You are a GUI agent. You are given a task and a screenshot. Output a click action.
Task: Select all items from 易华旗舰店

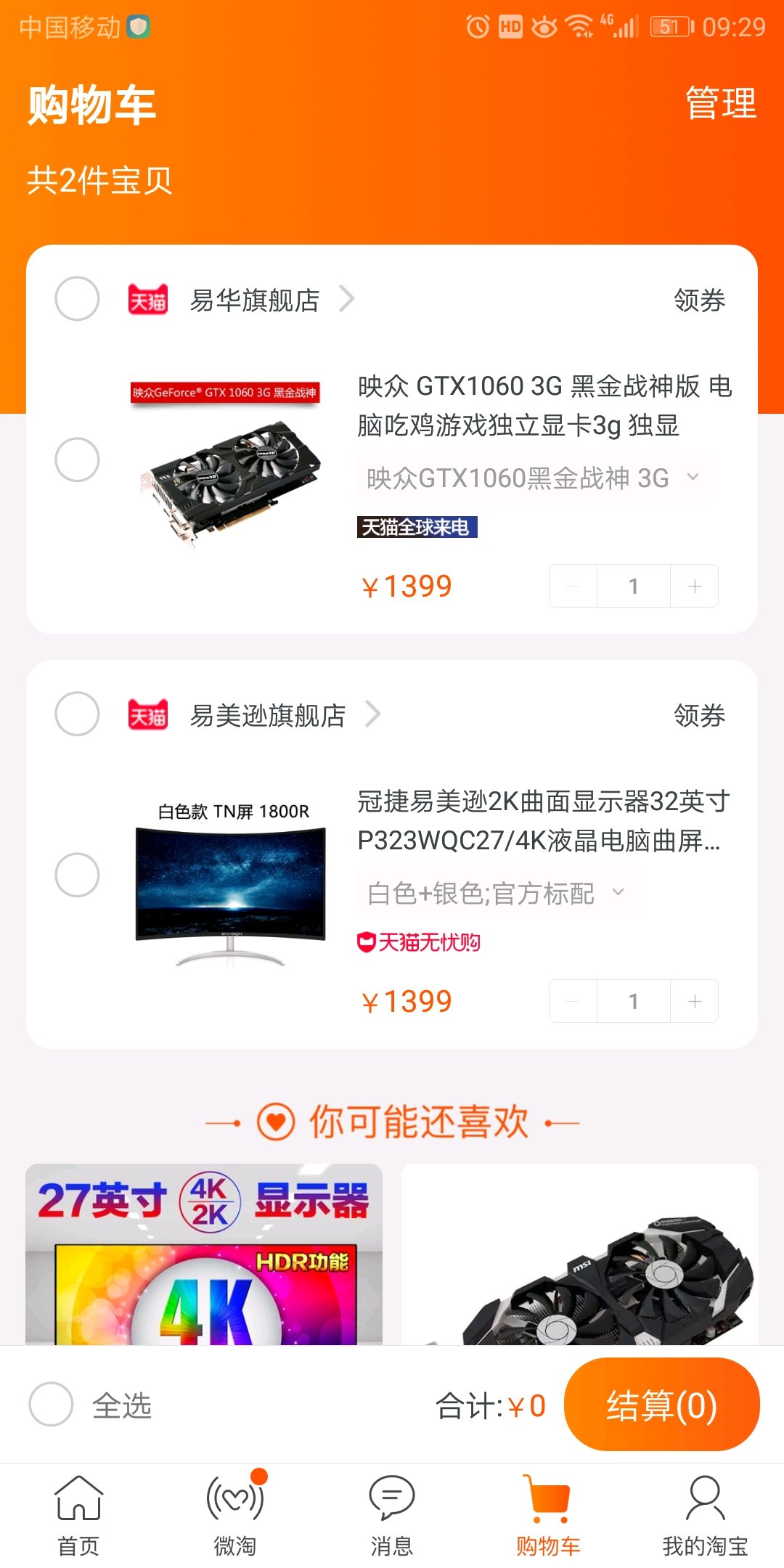coord(77,298)
